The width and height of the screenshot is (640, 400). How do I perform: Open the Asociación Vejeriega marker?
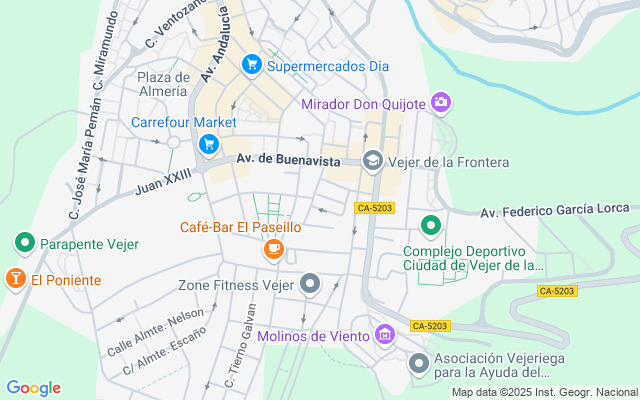(418, 362)
